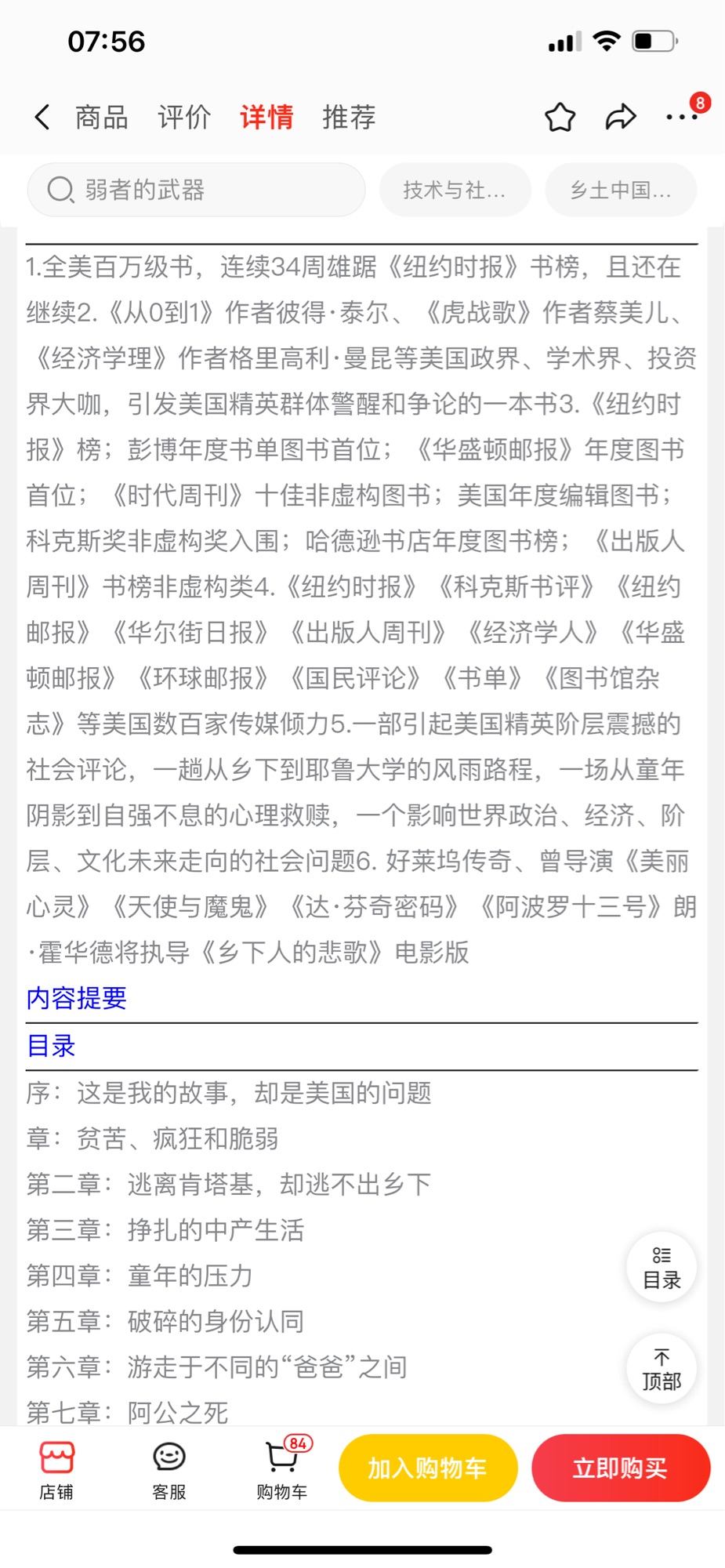The image size is (725, 1568).
Task: Open the three-dot overflow menu
Action: (x=681, y=117)
